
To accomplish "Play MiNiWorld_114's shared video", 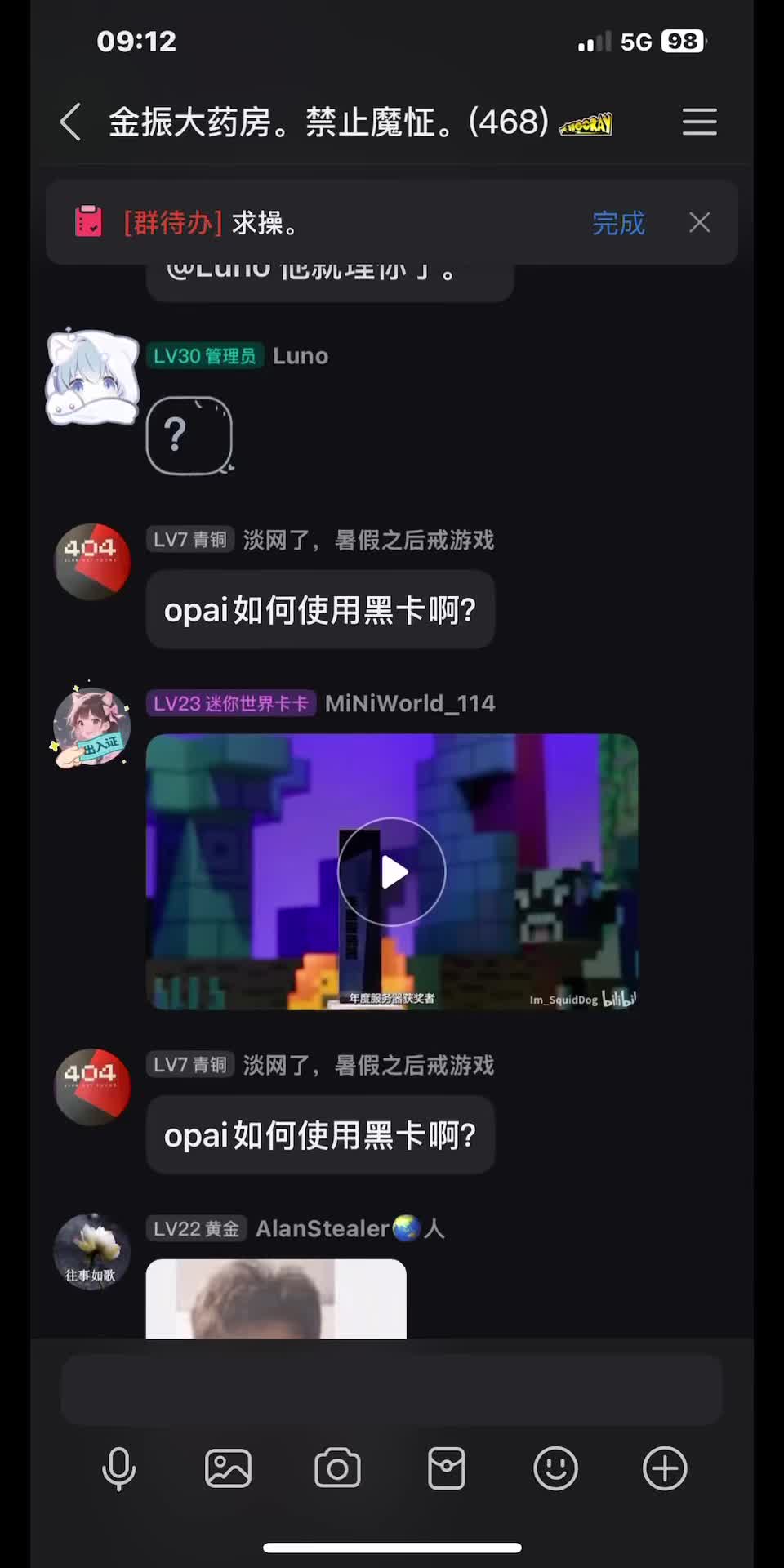I will pos(392,871).
